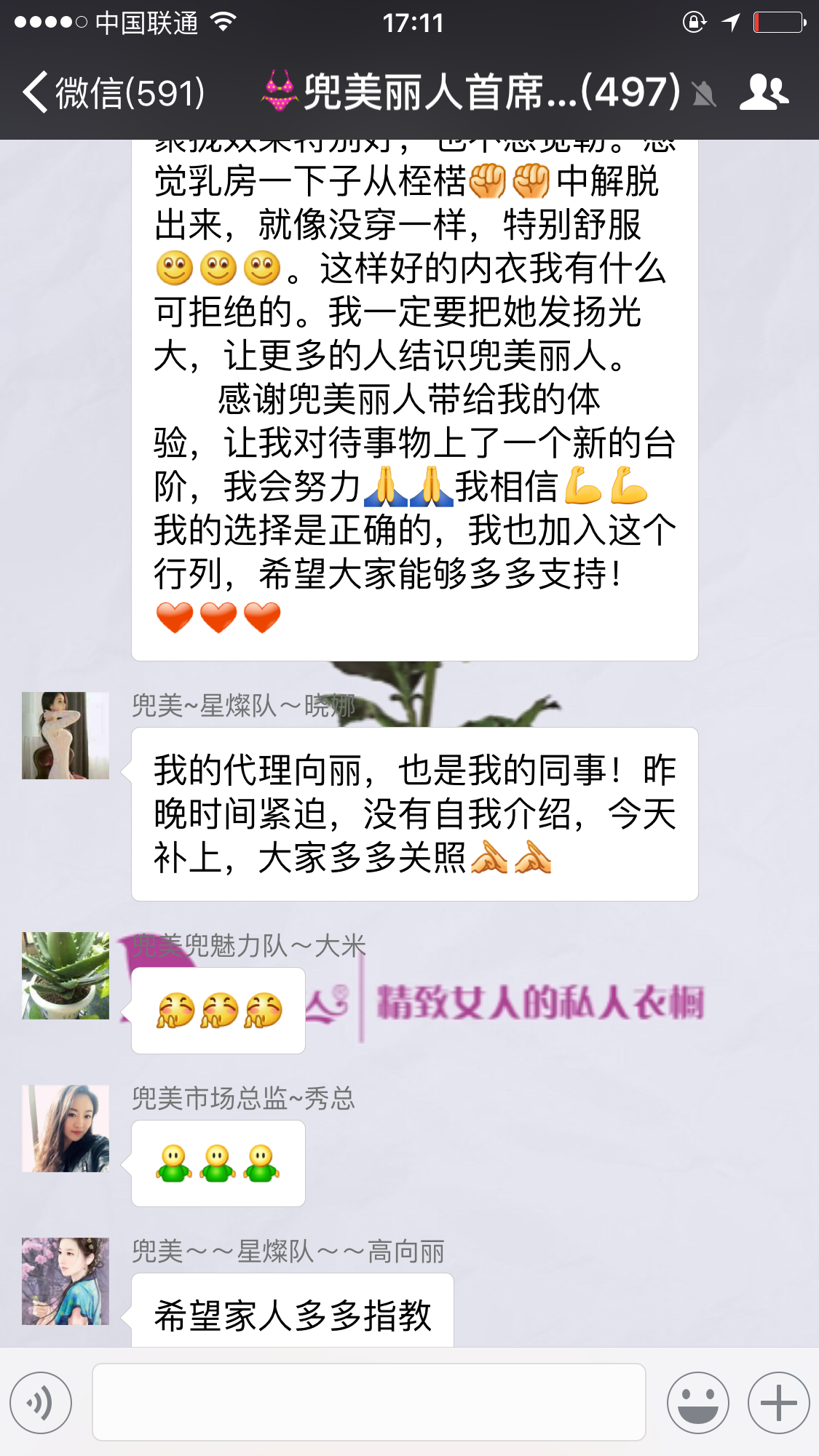Open the group members info icon

tap(764, 92)
